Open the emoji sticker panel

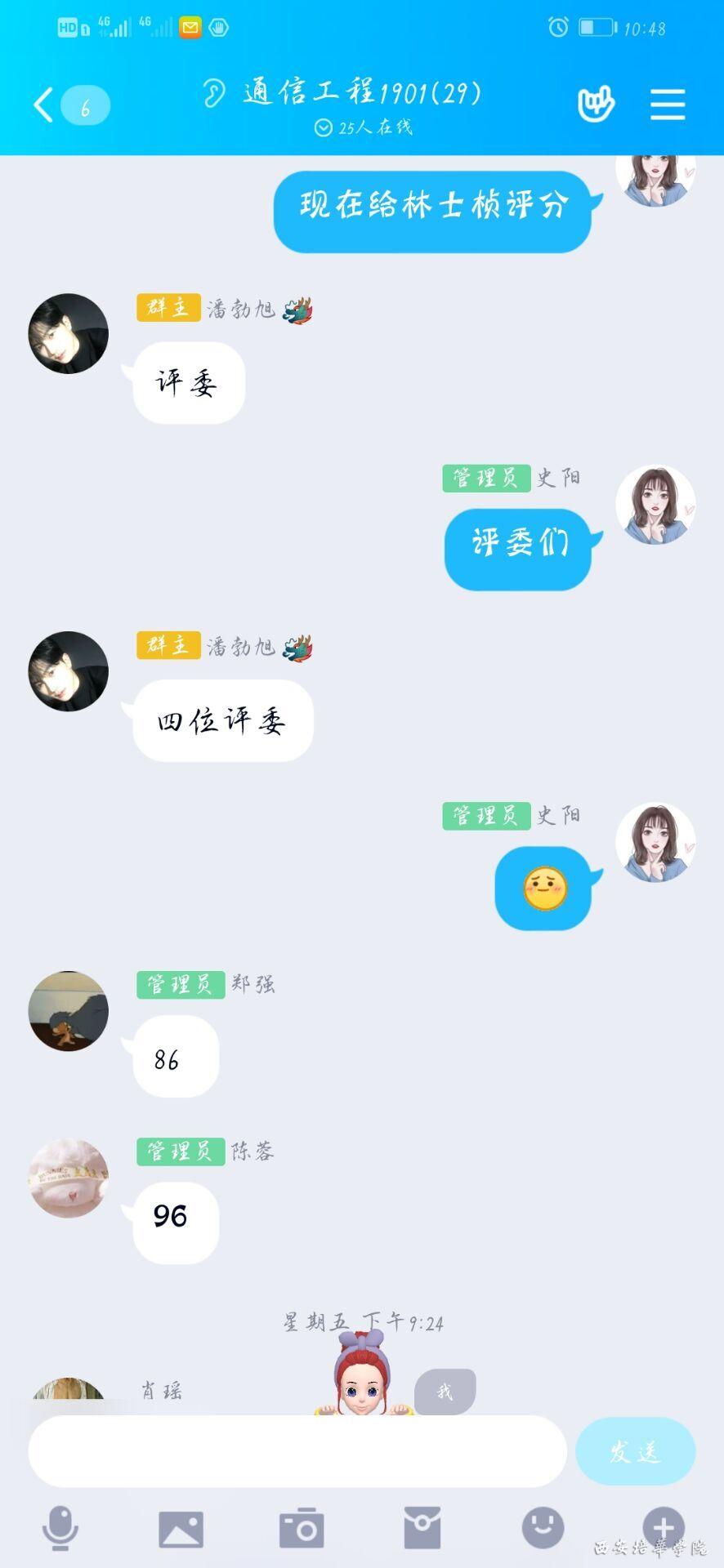coord(543,1526)
